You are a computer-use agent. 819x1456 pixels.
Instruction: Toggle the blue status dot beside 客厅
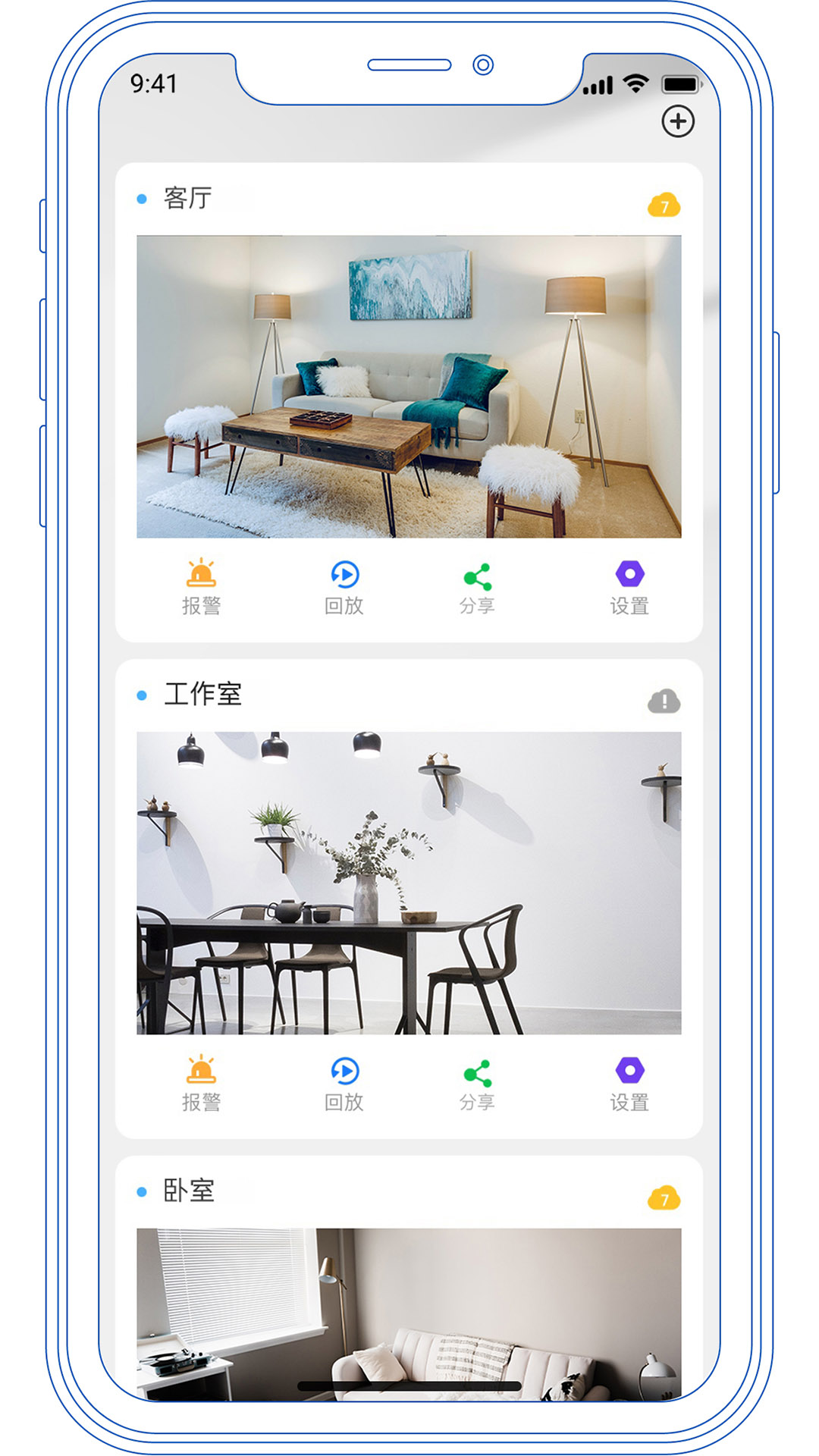tap(140, 198)
